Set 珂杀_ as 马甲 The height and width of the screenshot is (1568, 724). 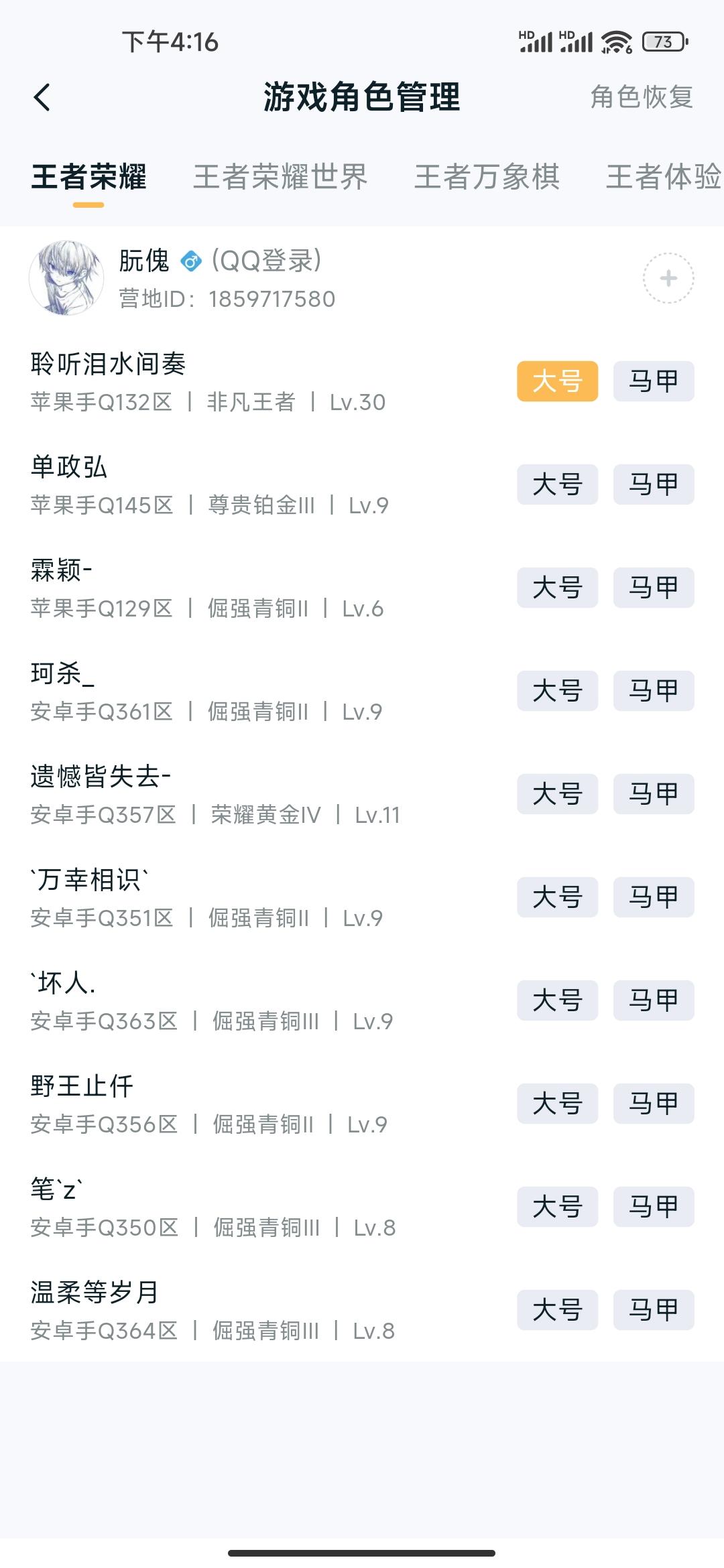653,691
